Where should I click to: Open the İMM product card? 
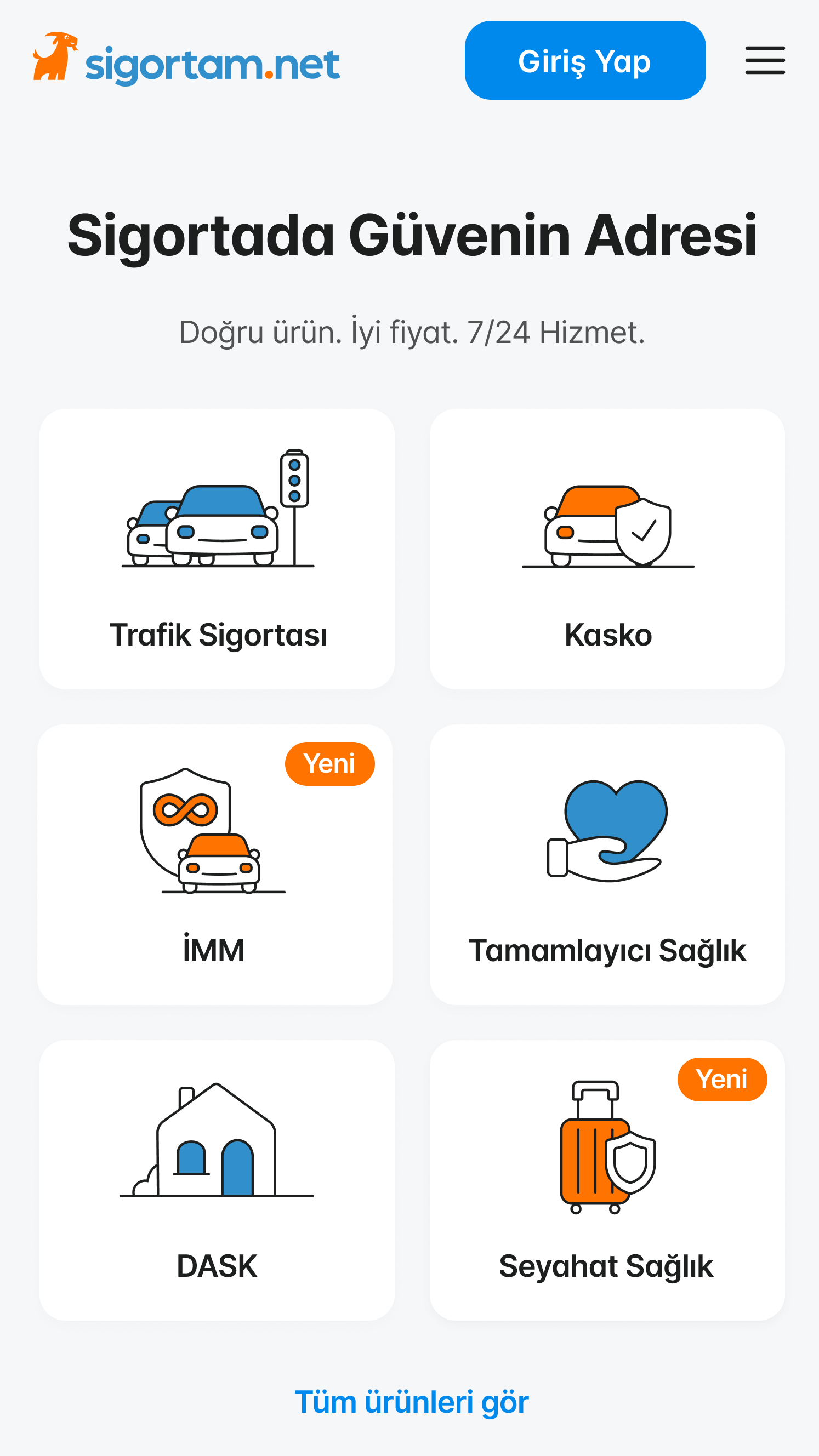click(x=215, y=865)
